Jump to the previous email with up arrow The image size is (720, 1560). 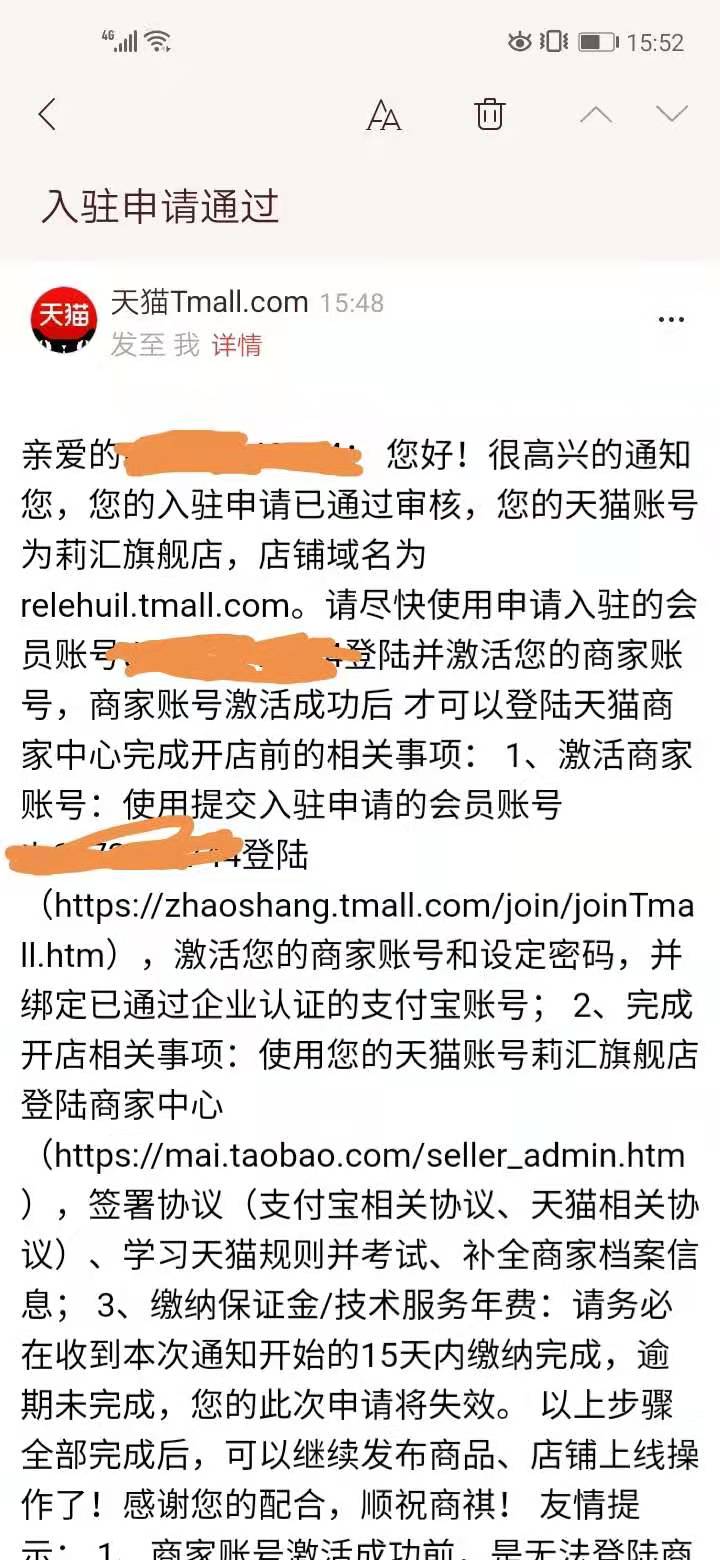coord(596,114)
